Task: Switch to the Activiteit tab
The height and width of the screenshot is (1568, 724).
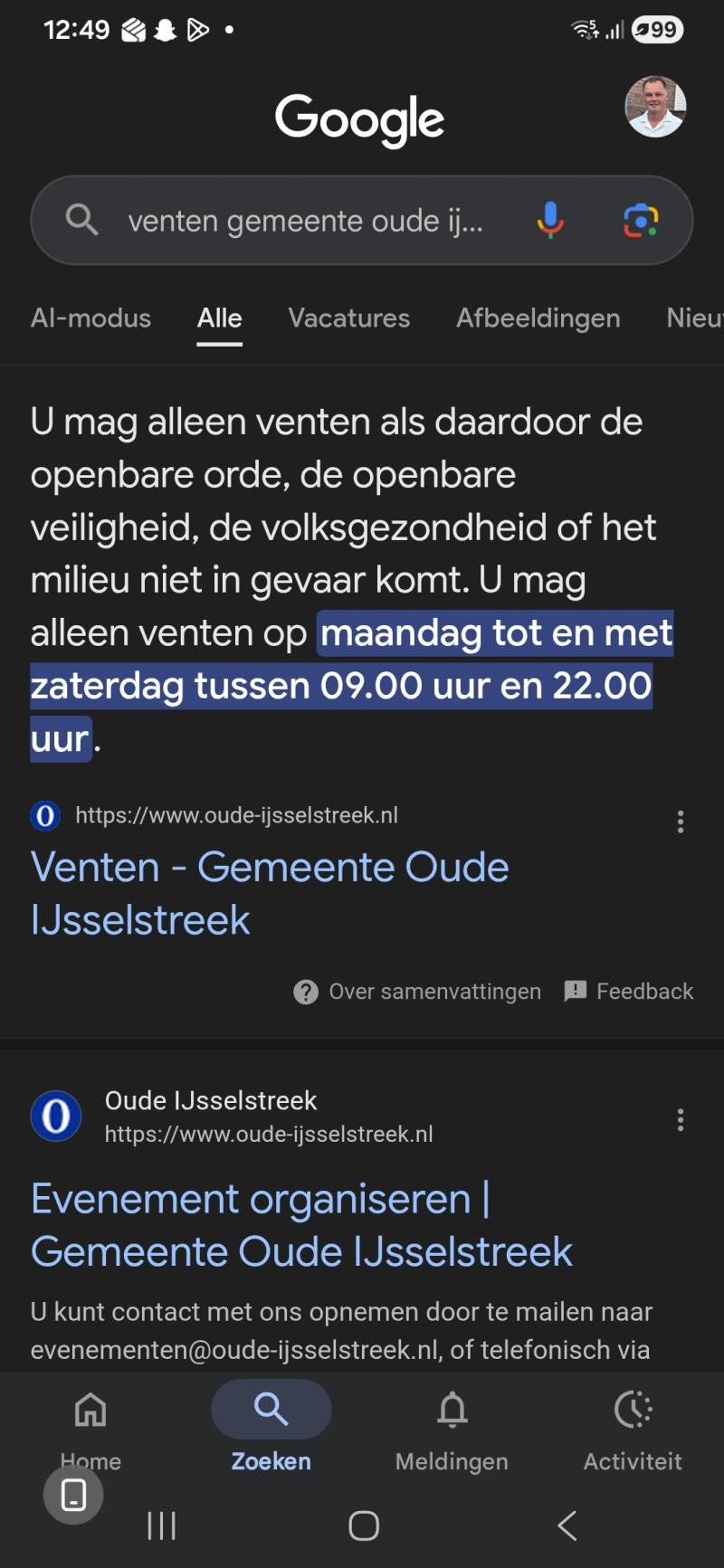Action: (x=633, y=1425)
